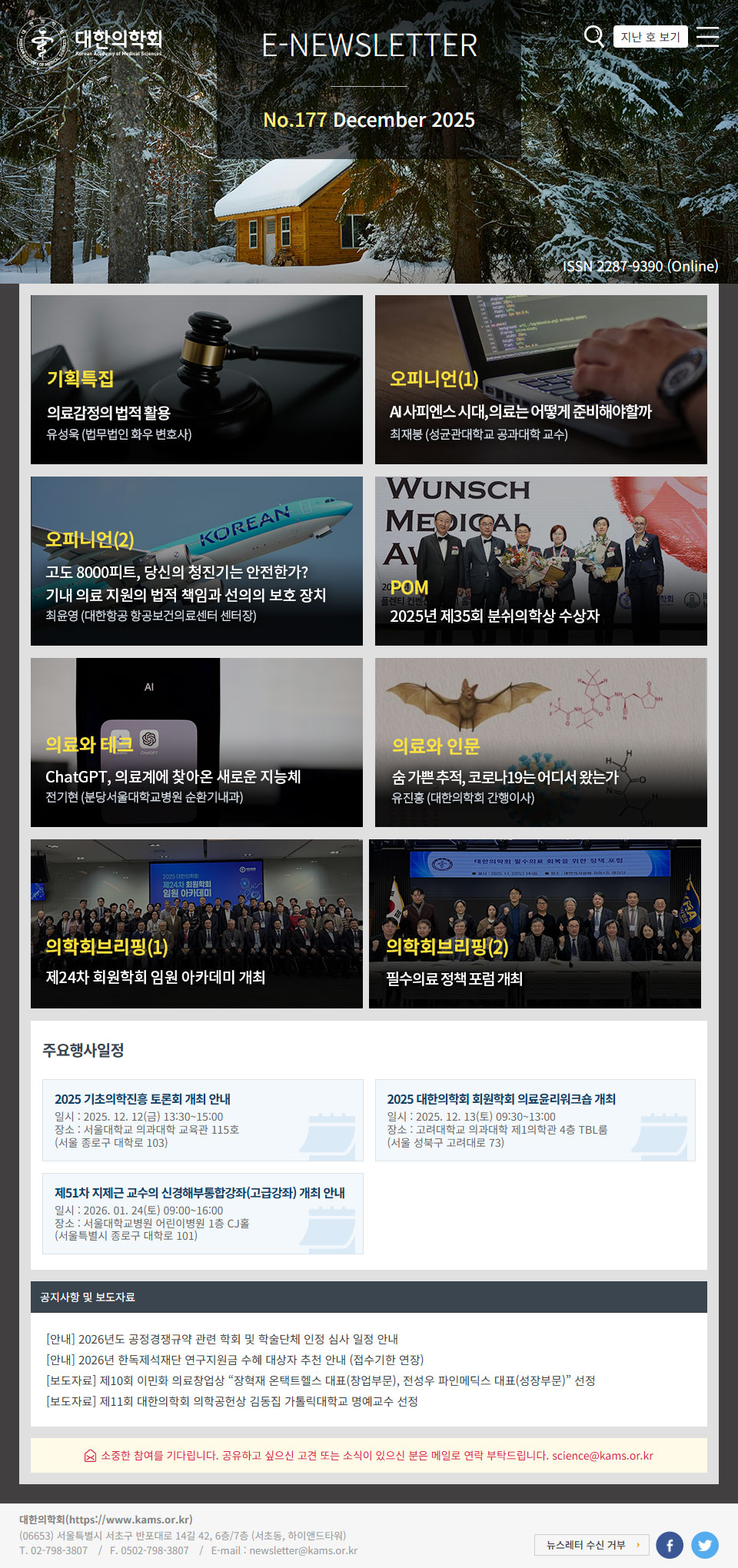
Task: Open 2025 기초의학진흥 토론회 event card
Action: [x=202, y=1120]
